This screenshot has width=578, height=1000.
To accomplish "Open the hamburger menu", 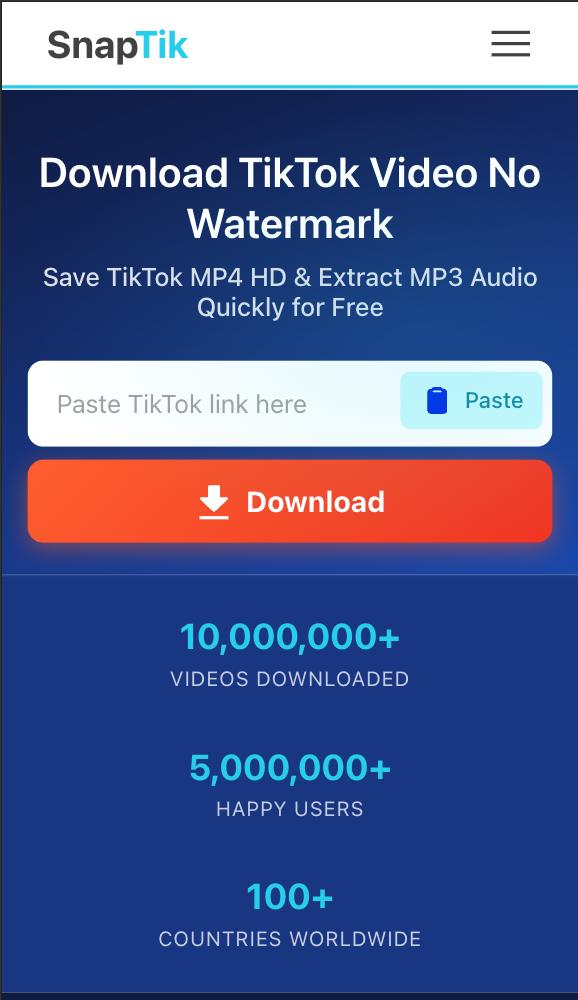I will pos(510,43).
